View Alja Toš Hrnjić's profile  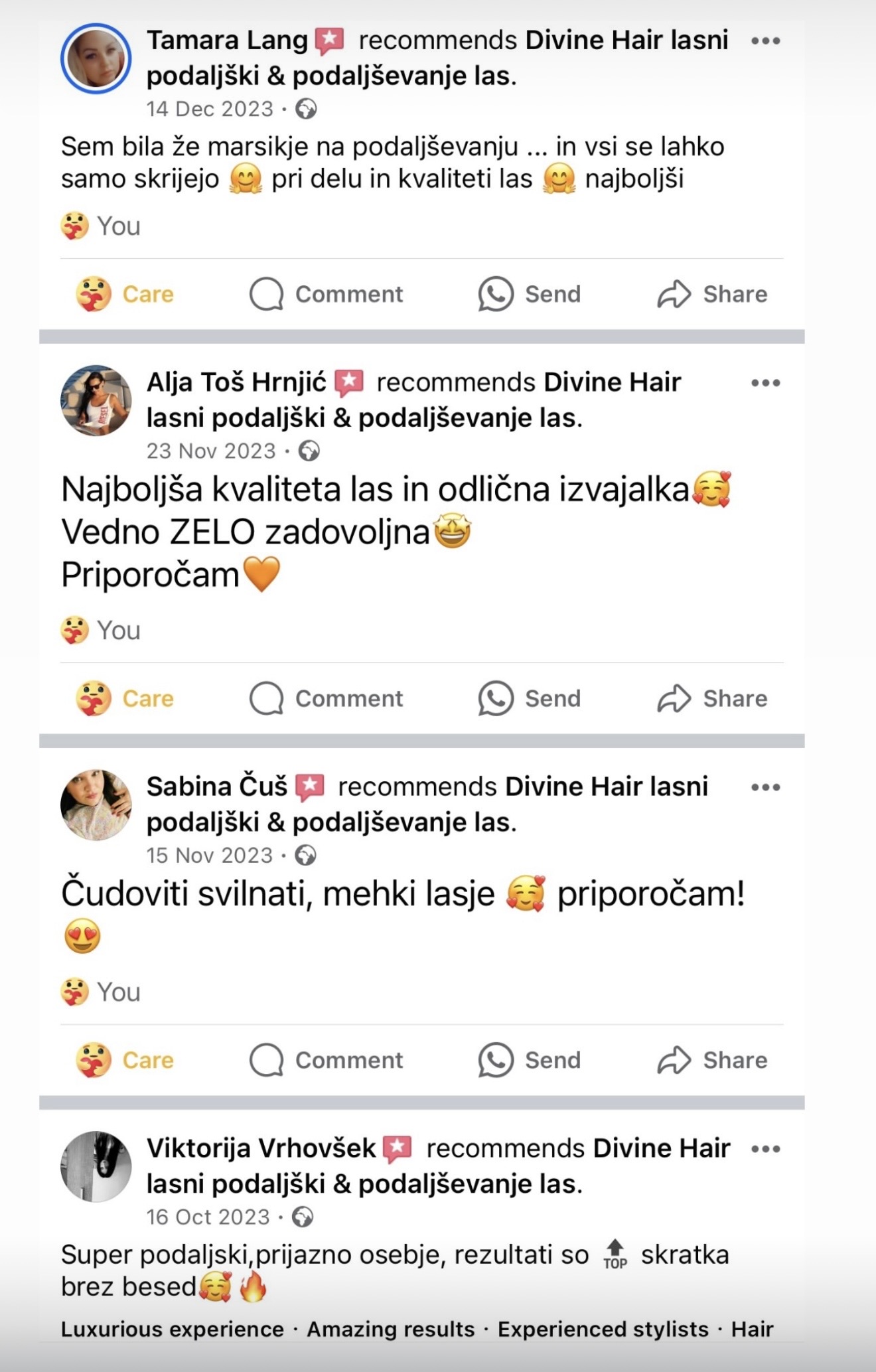(96, 400)
